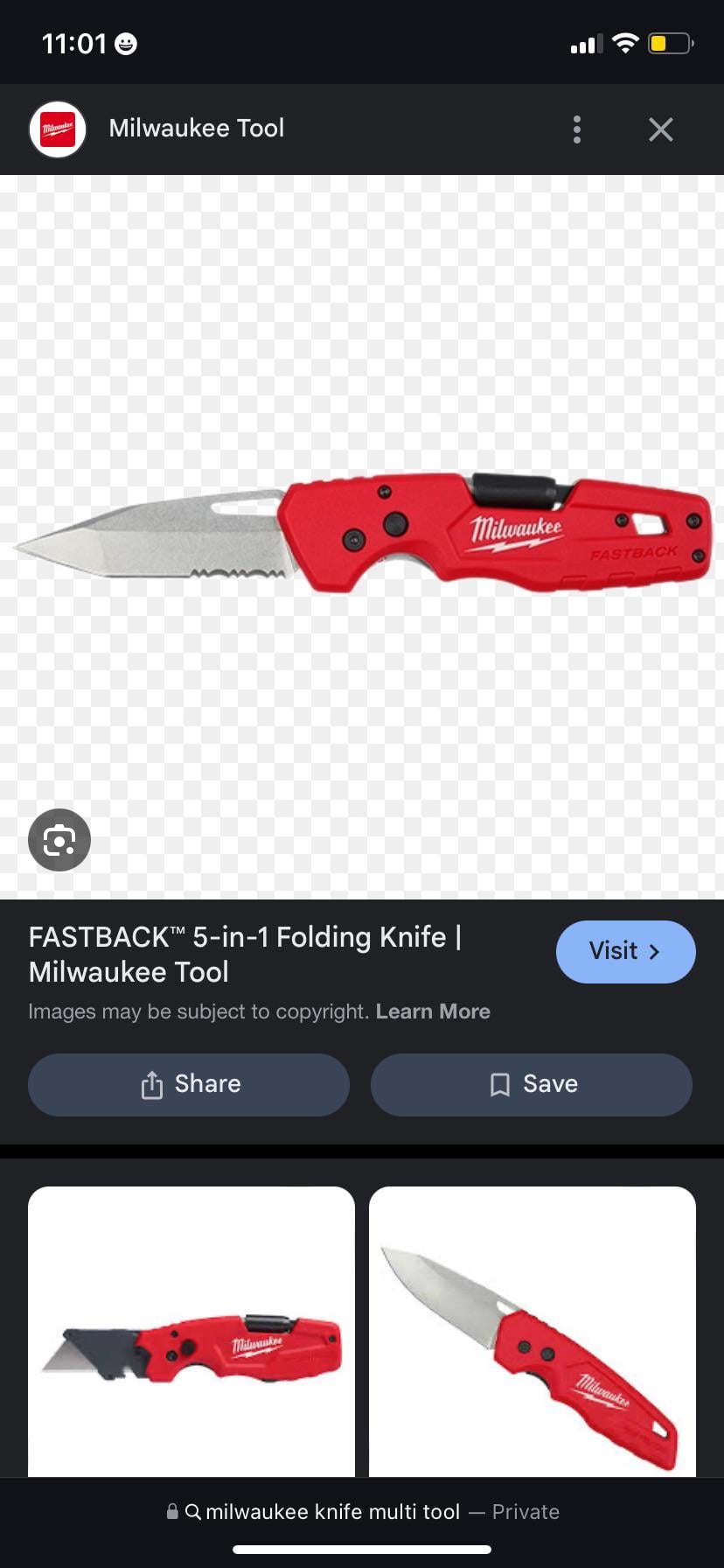
Task: Open the three-dot overflow menu
Action: click(576, 129)
